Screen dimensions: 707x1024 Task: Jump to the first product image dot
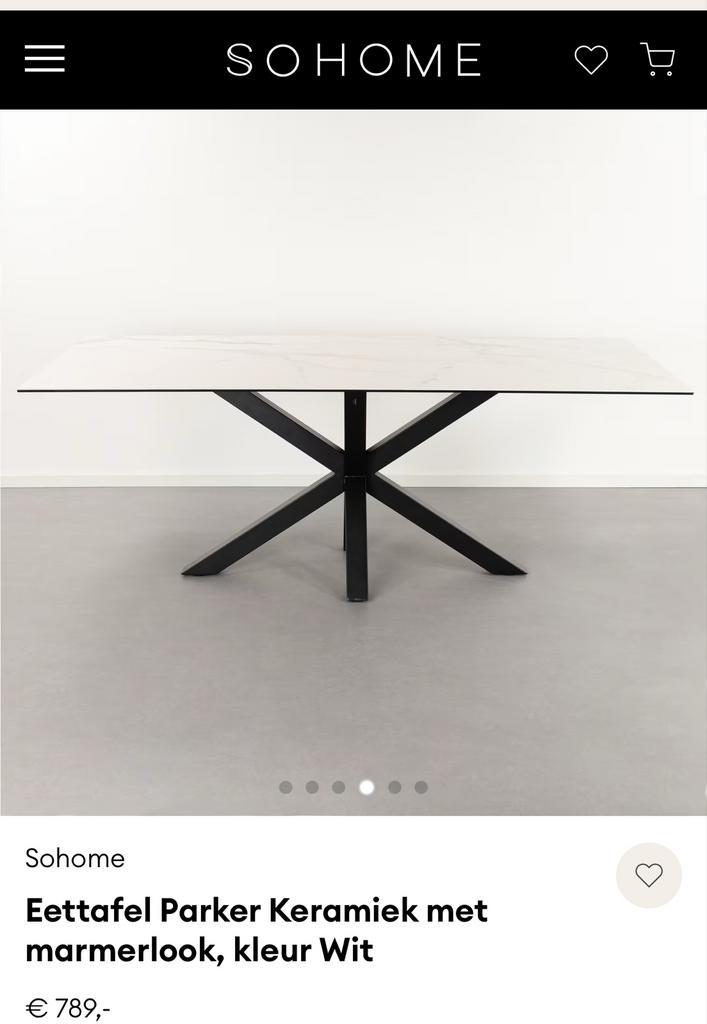coord(286,787)
